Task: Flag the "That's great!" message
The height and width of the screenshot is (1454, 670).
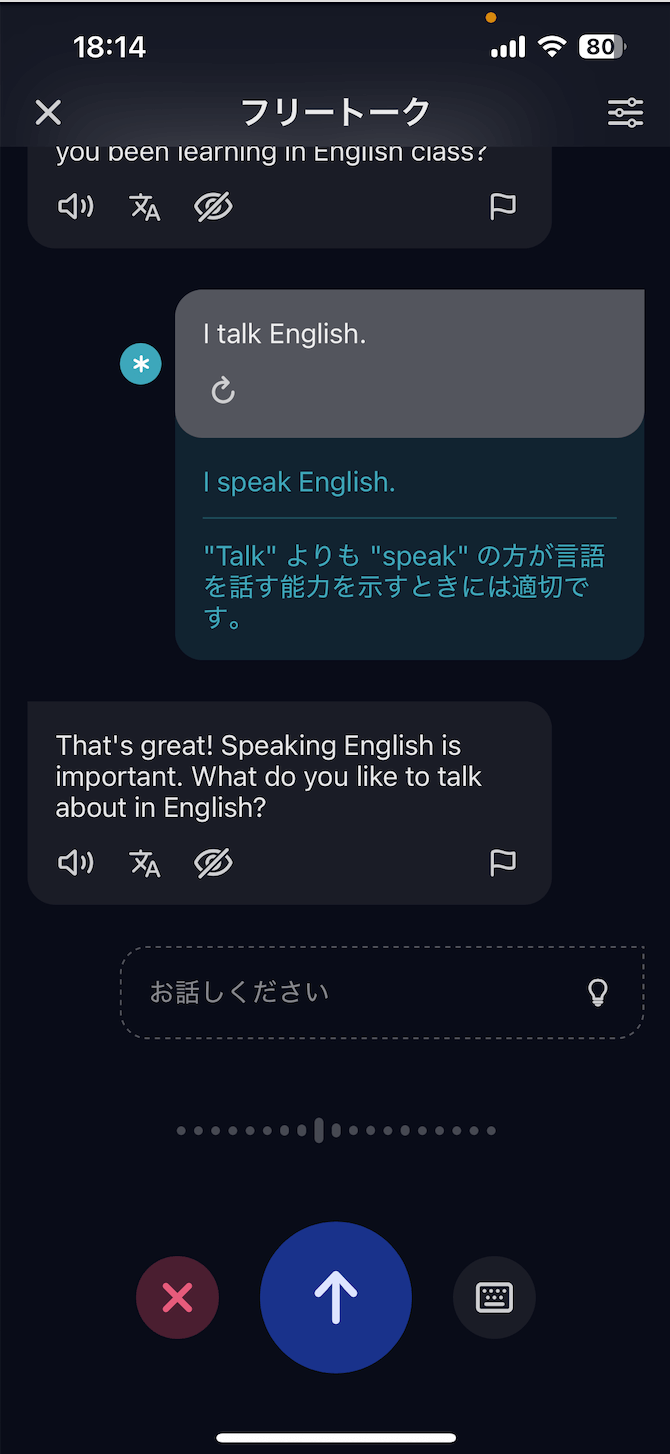Action: click(502, 863)
